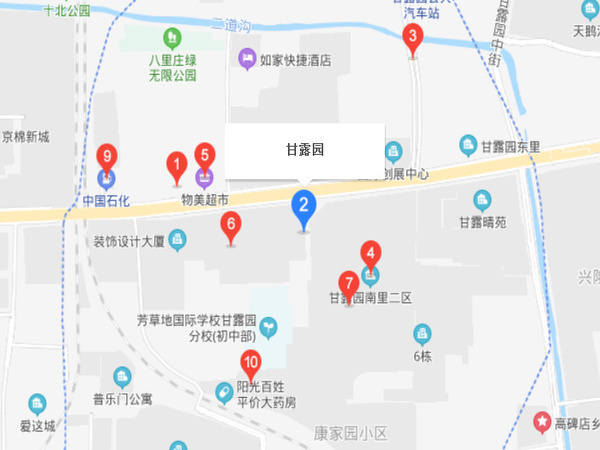The image size is (600, 450).
Task: Open the 甘露园 info popup
Action: point(305,151)
